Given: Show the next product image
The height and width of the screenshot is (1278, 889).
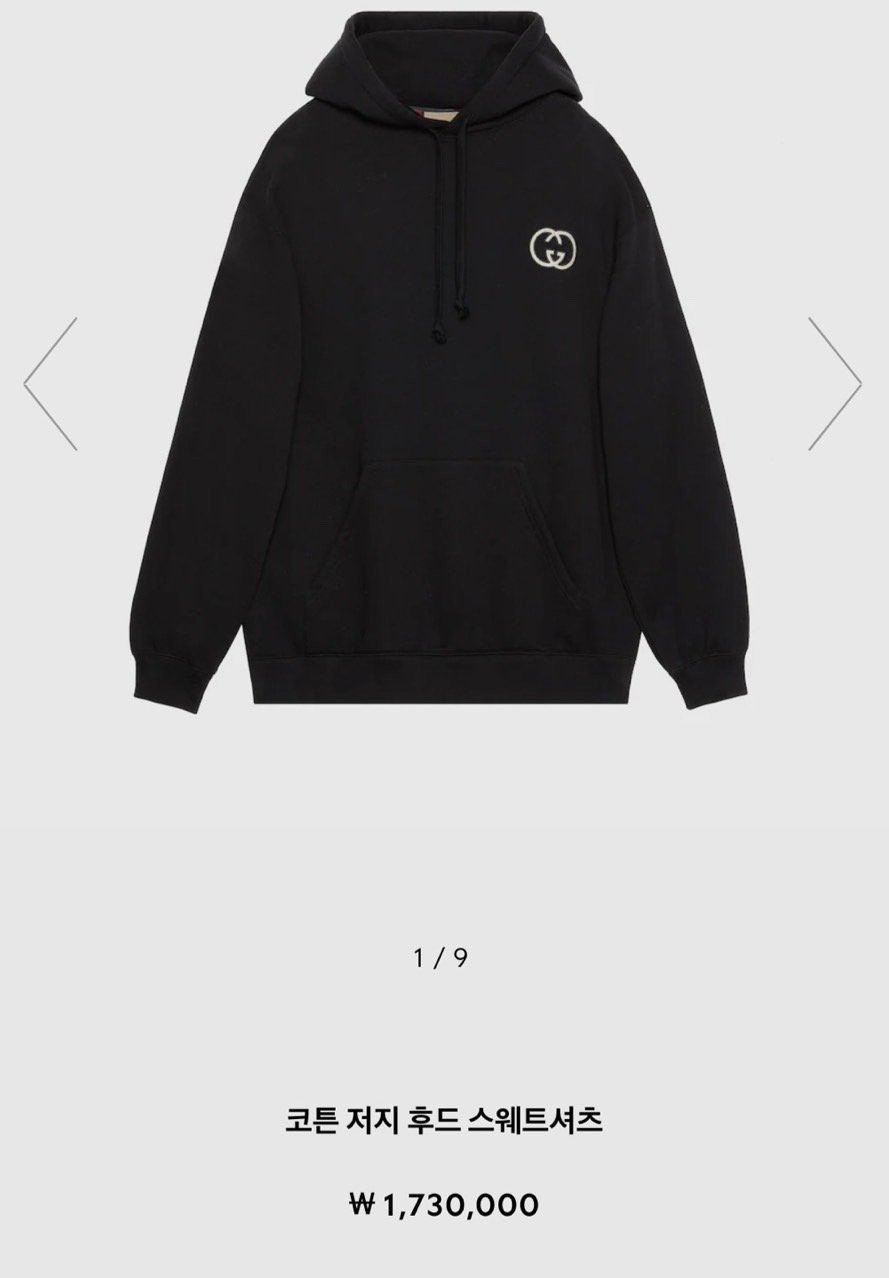Looking at the screenshot, I should [835, 384].
